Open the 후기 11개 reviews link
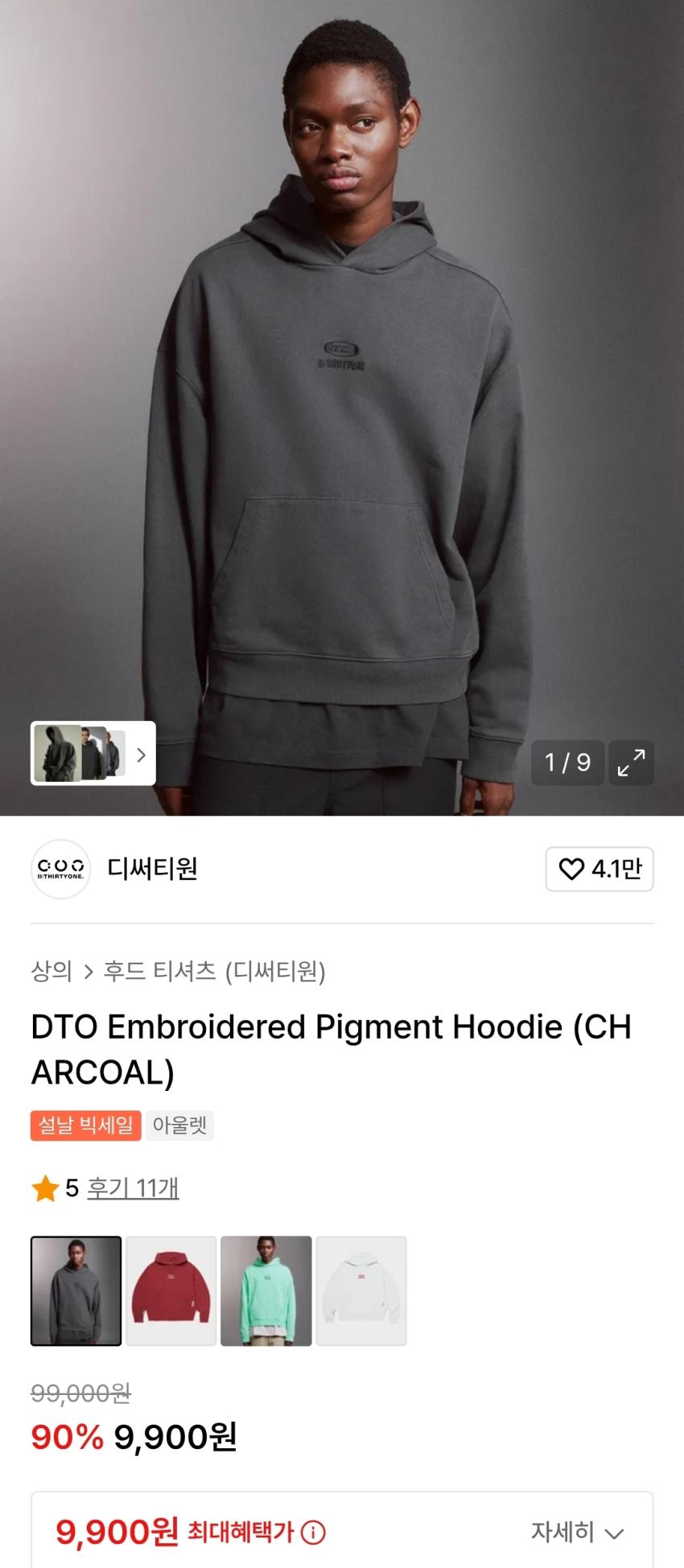 pos(133,1187)
